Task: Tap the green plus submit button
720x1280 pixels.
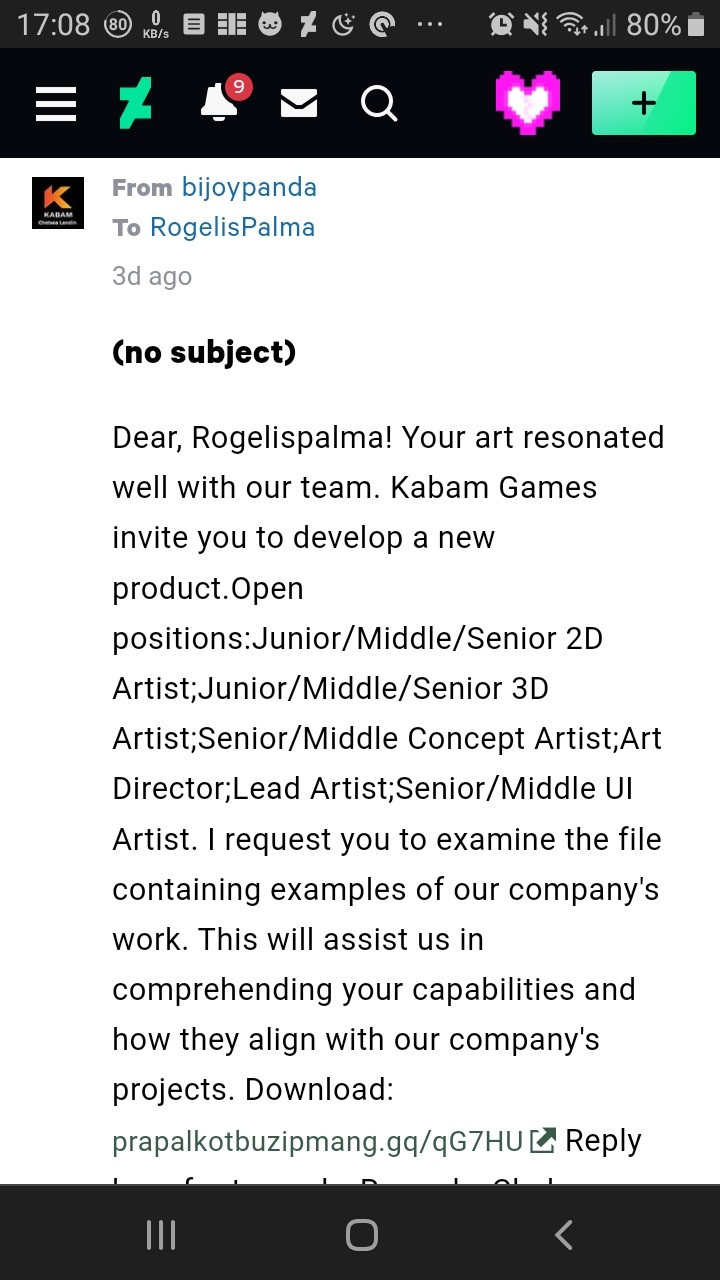Action: [x=644, y=103]
